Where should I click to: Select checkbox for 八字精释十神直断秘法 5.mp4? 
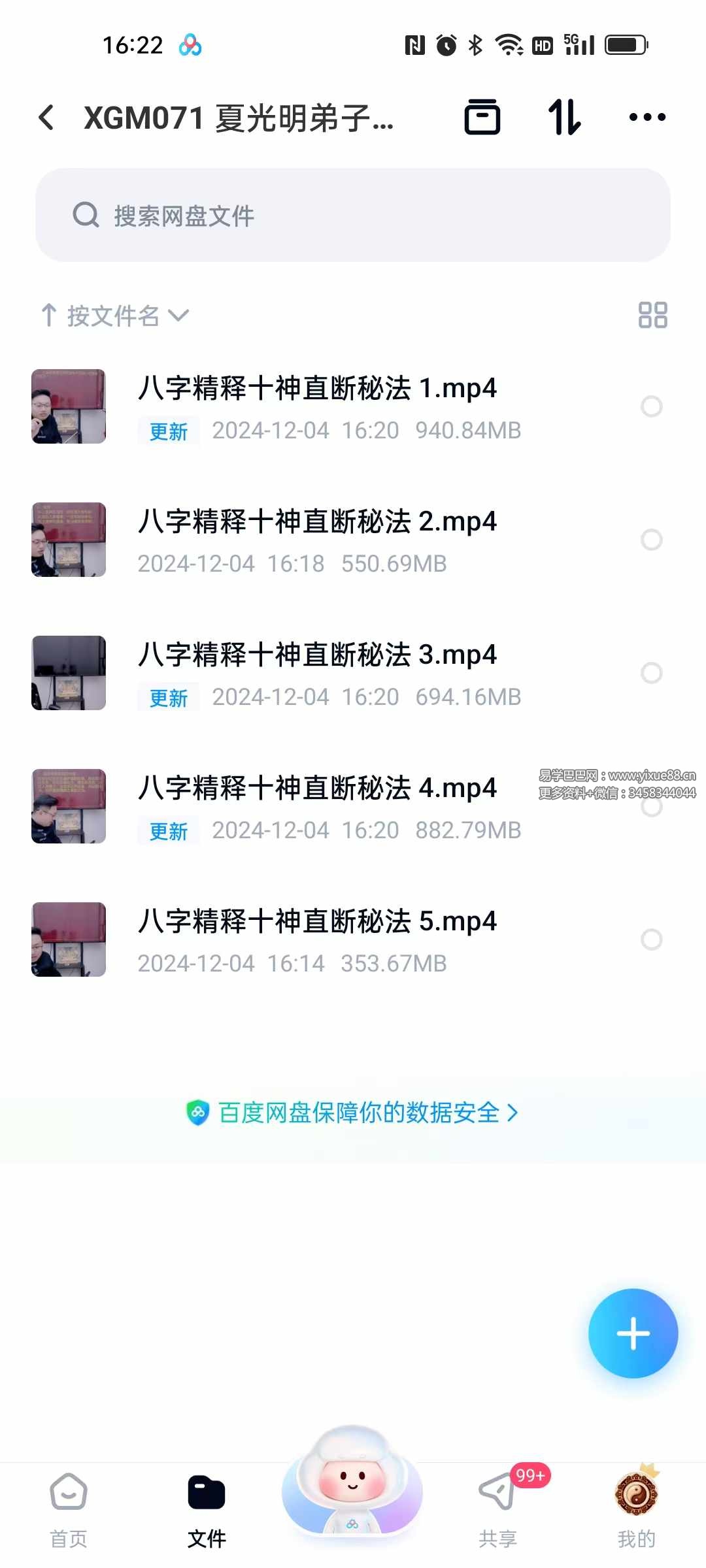click(x=652, y=940)
